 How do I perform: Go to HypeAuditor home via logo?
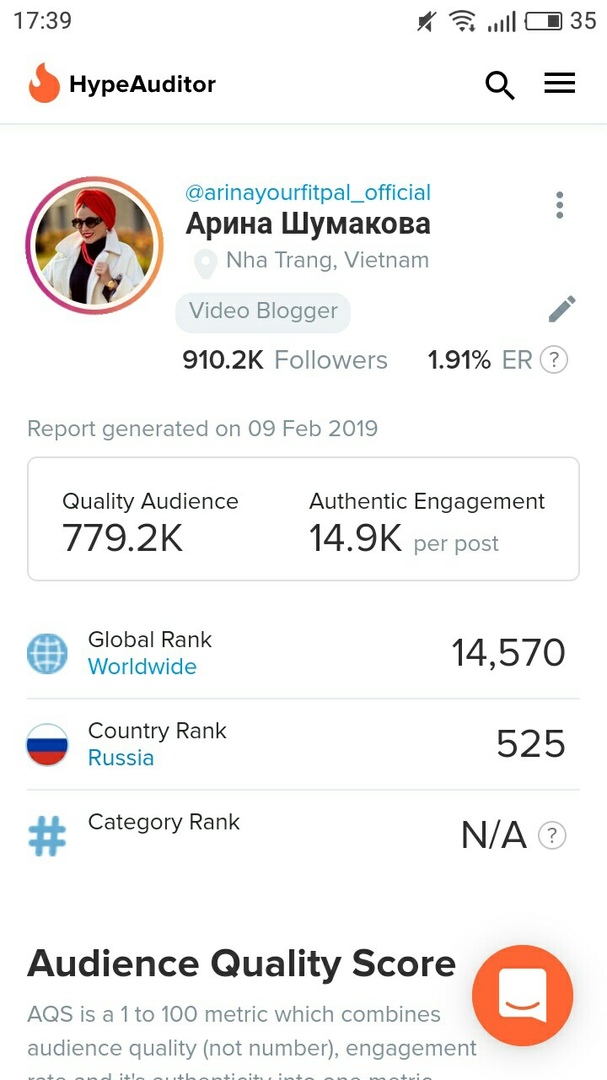pos(122,84)
